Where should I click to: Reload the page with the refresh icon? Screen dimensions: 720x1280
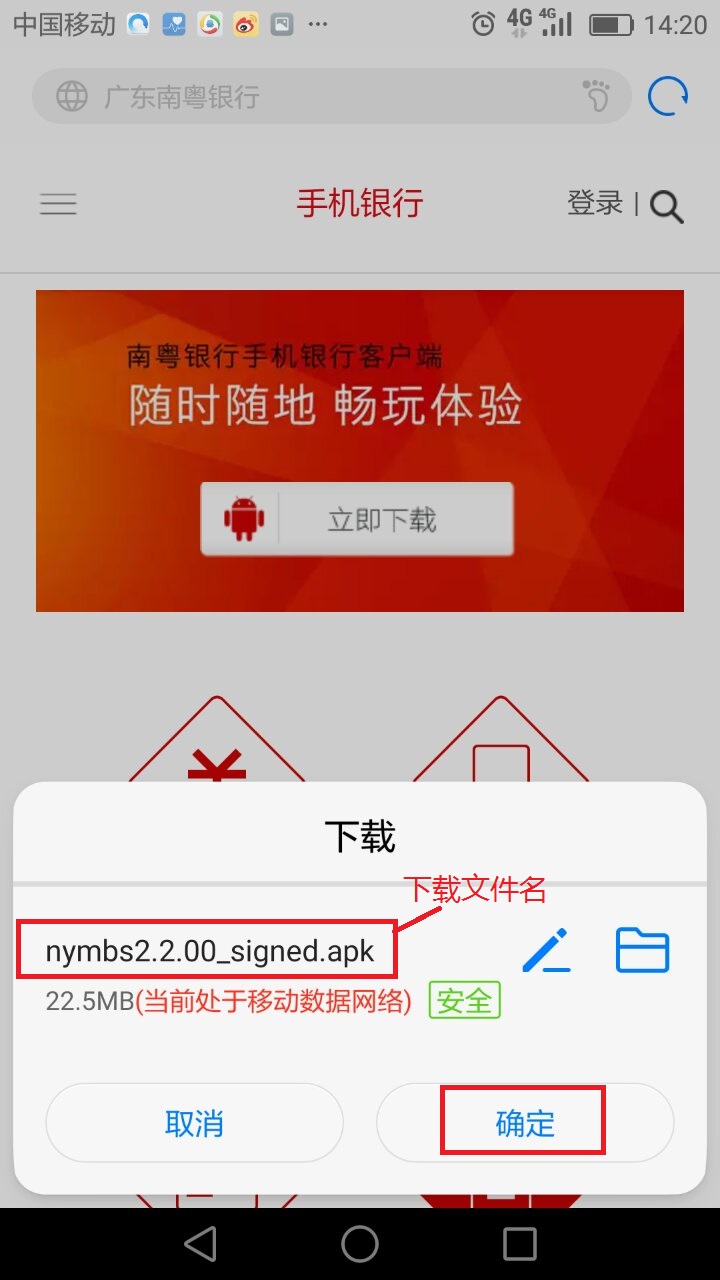coord(668,97)
